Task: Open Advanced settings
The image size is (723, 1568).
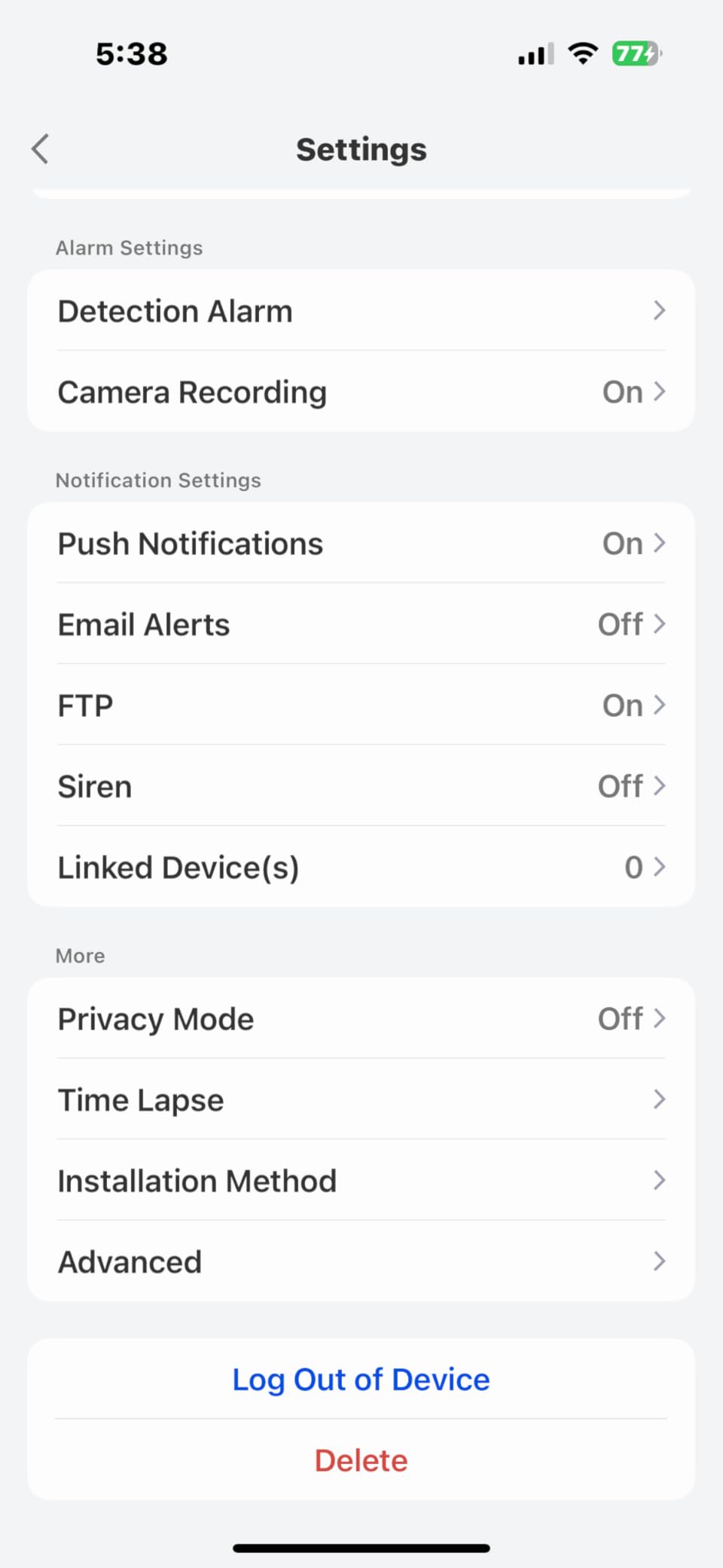Action: point(361,1262)
